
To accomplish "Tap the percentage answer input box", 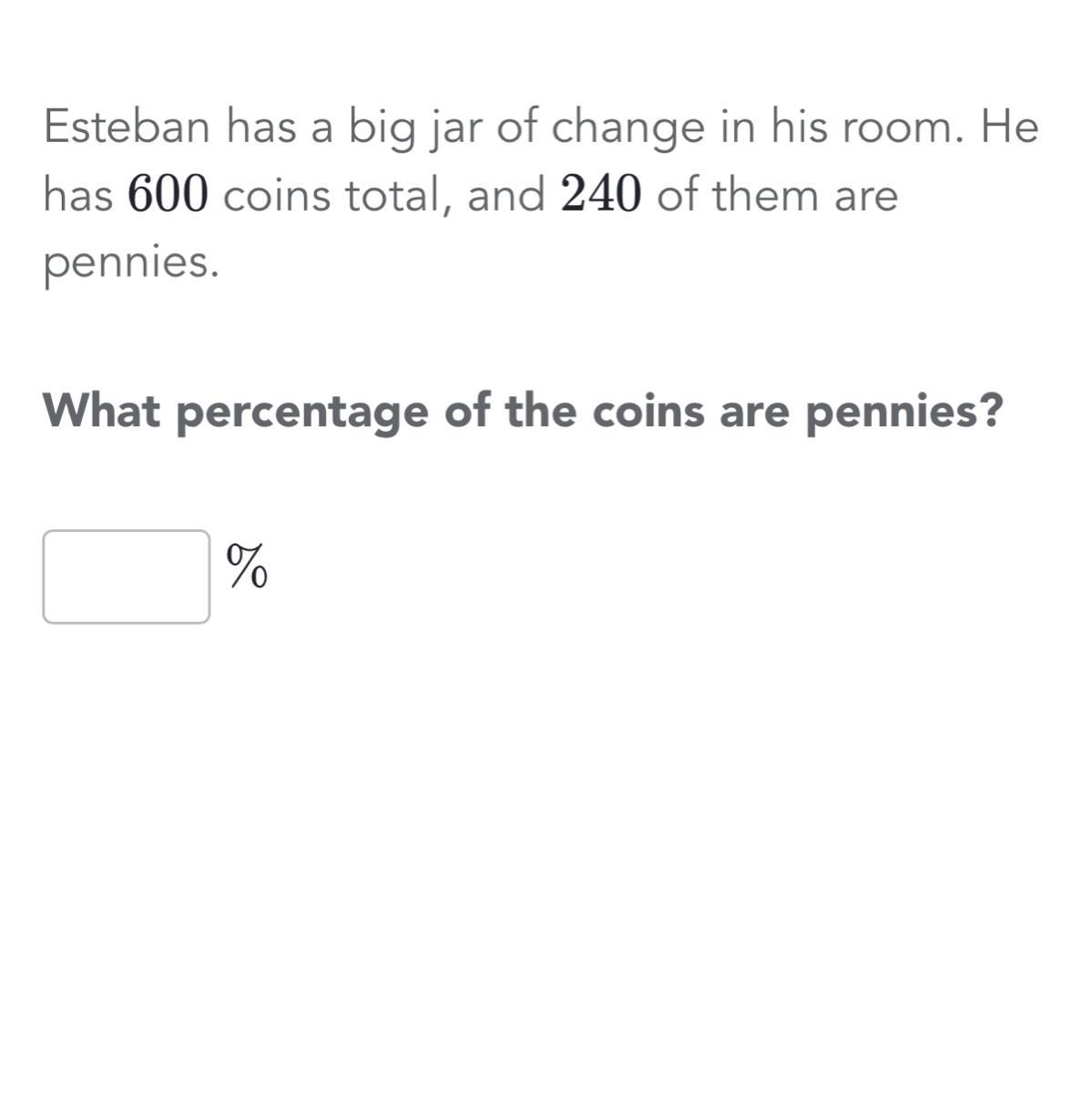I will click(x=127, y=577).
